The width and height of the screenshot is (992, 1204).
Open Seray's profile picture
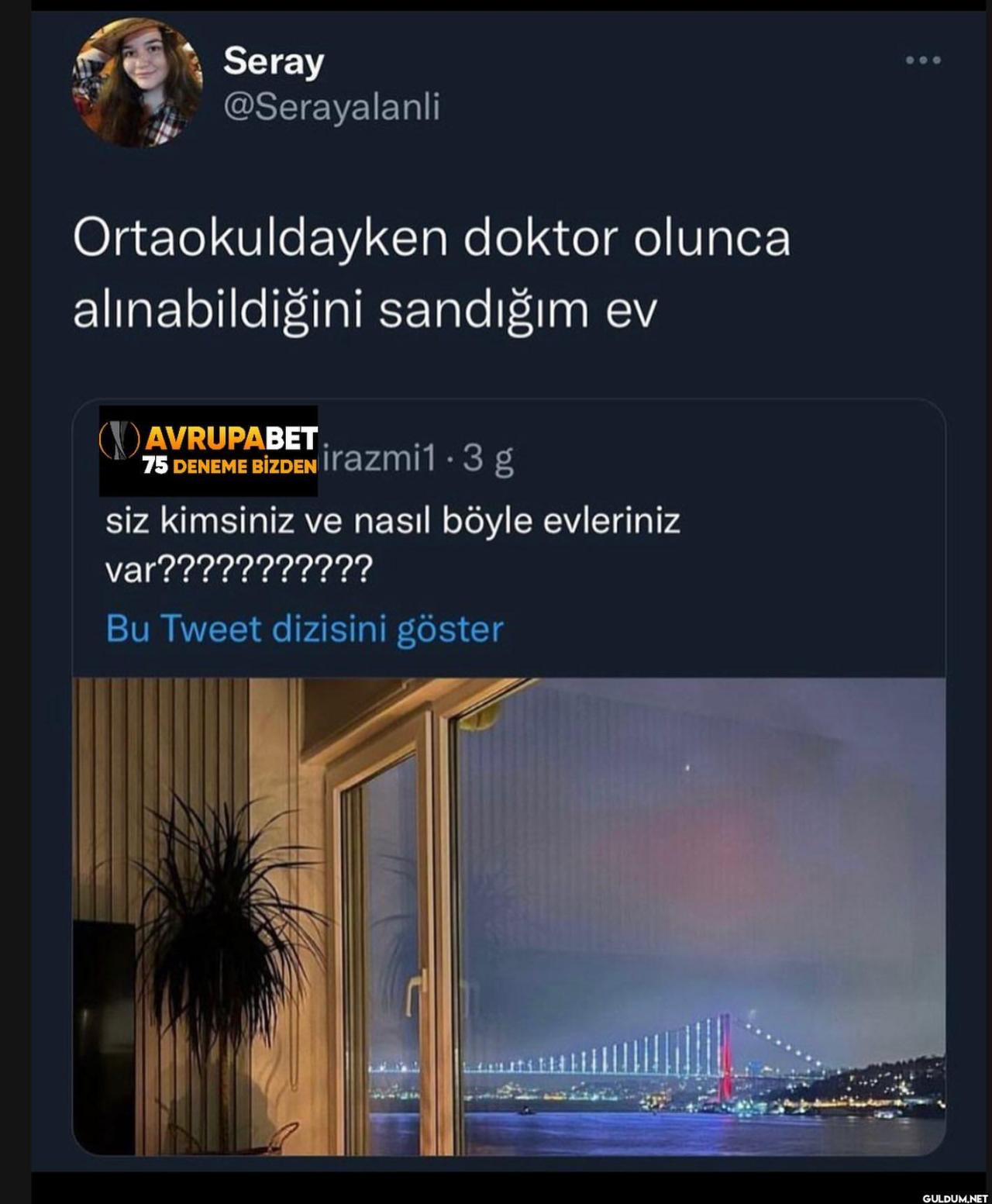(x=137, y=82)
